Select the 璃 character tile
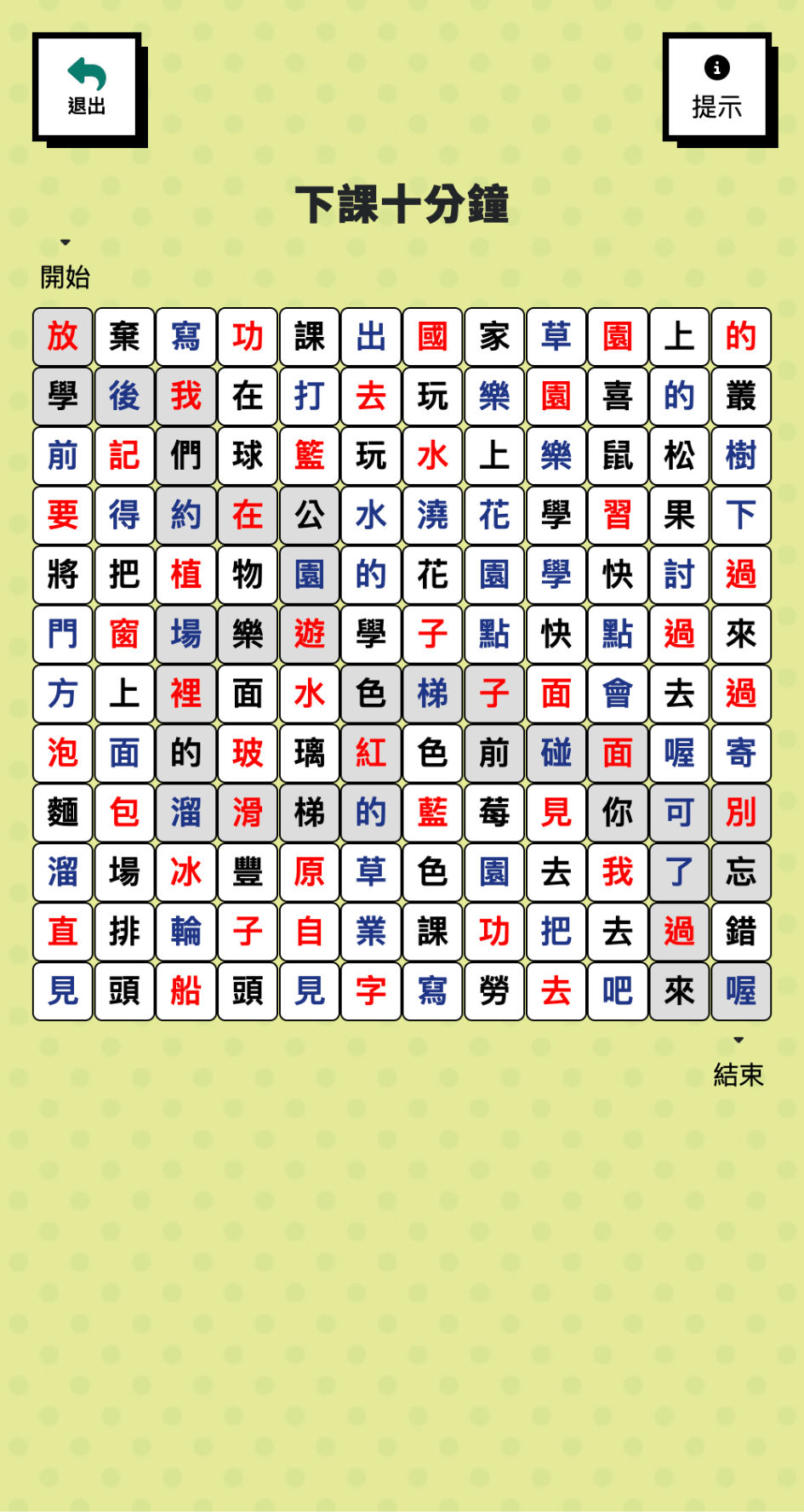The height and width of the screenshot is (1512, 804). tap(310, 754)
